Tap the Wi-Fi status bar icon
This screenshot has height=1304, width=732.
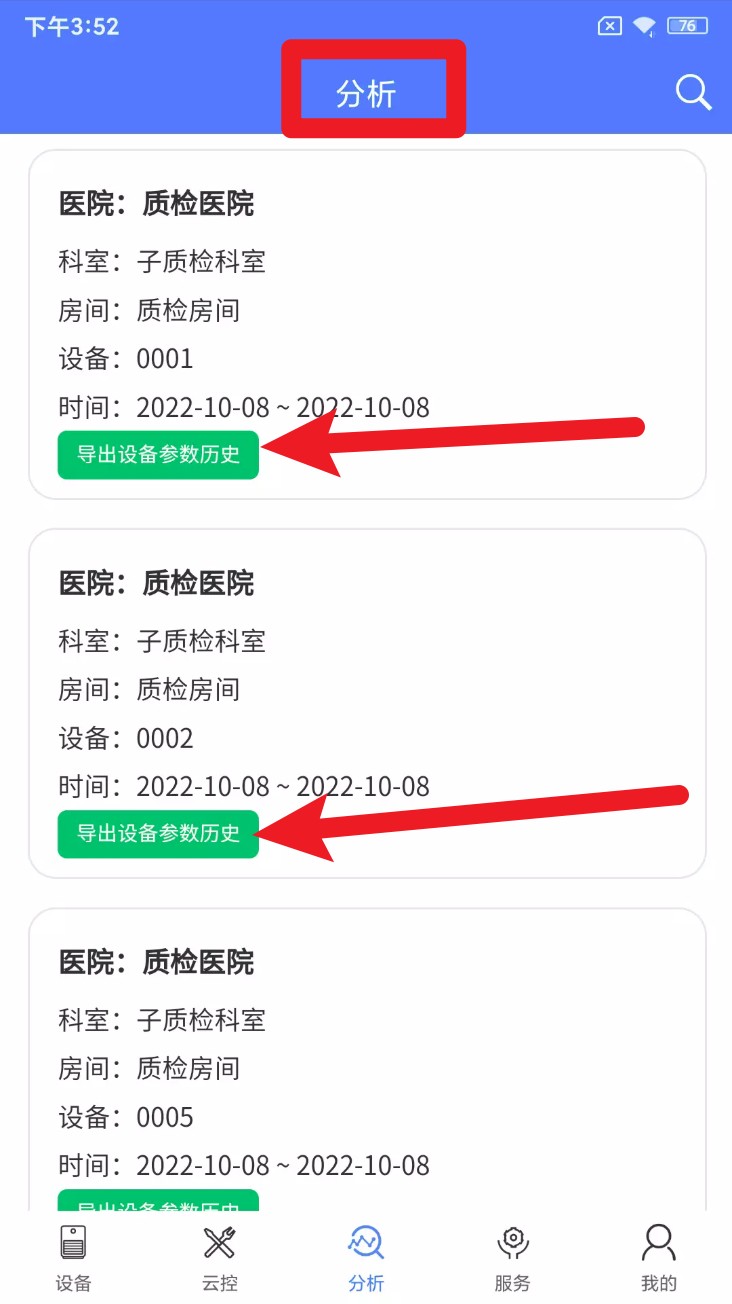(x=643, y=26)
